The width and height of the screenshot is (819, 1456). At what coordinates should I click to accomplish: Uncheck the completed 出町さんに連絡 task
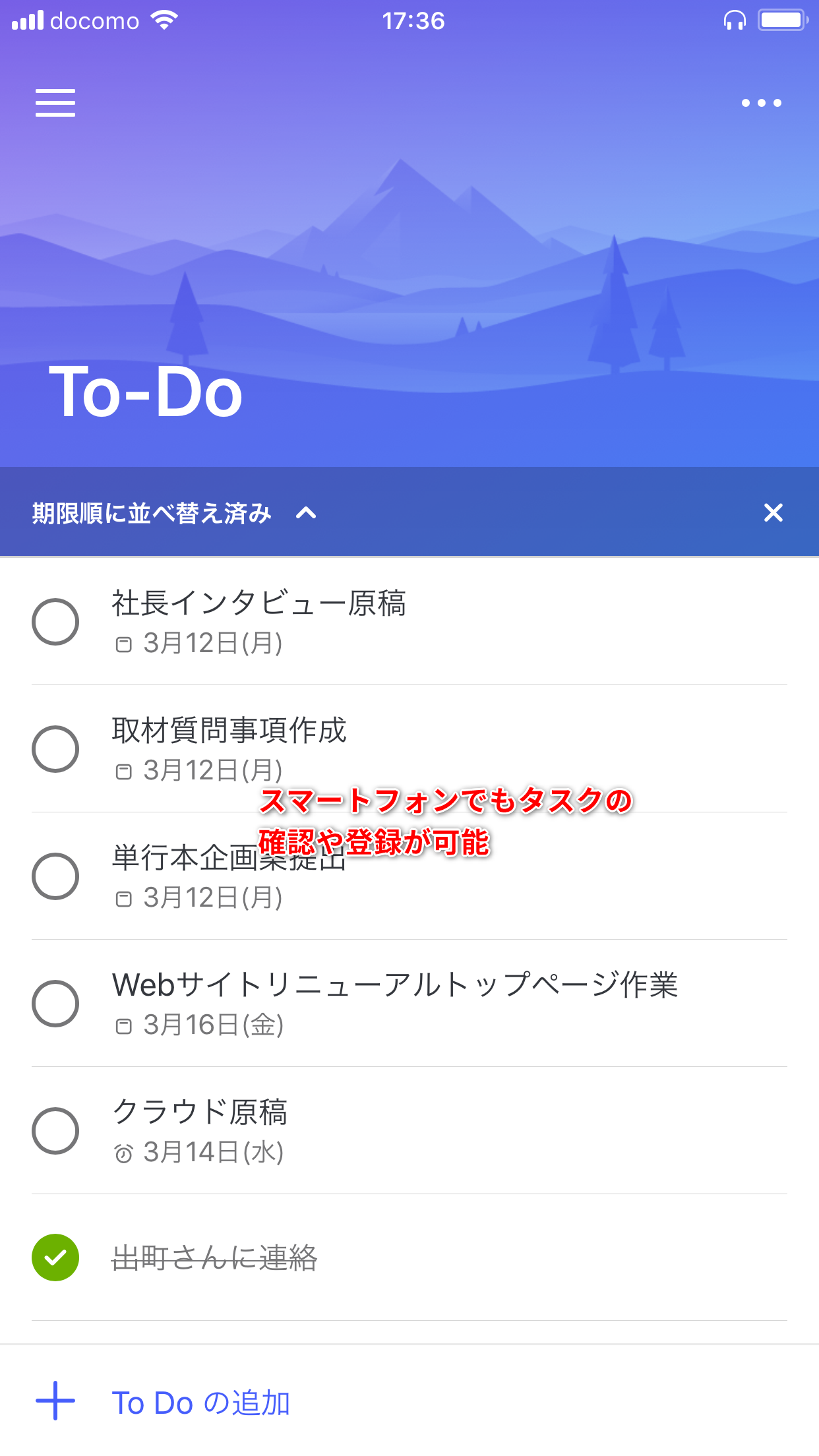point(55,1258)
